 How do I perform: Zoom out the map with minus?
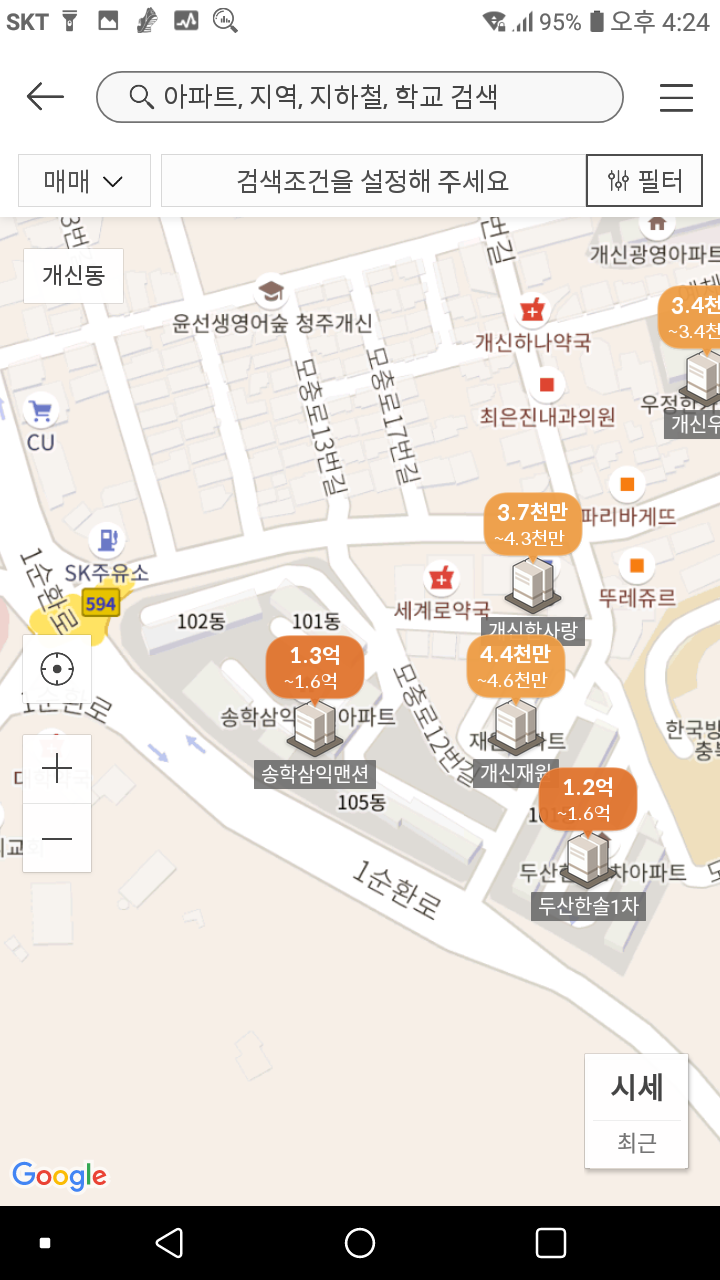click(57, 838)
